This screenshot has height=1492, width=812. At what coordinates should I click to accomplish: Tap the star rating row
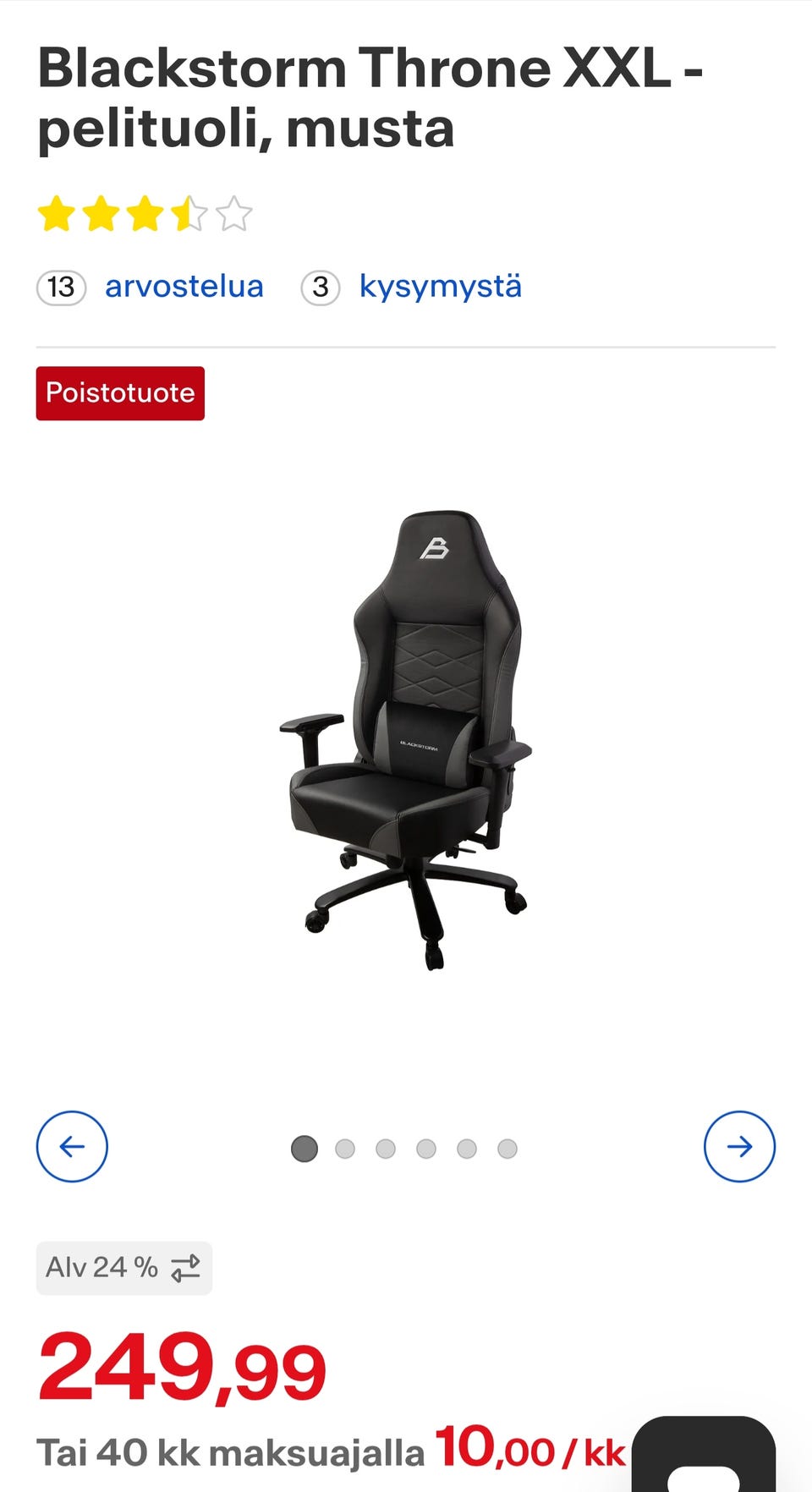tap(145, 214)
